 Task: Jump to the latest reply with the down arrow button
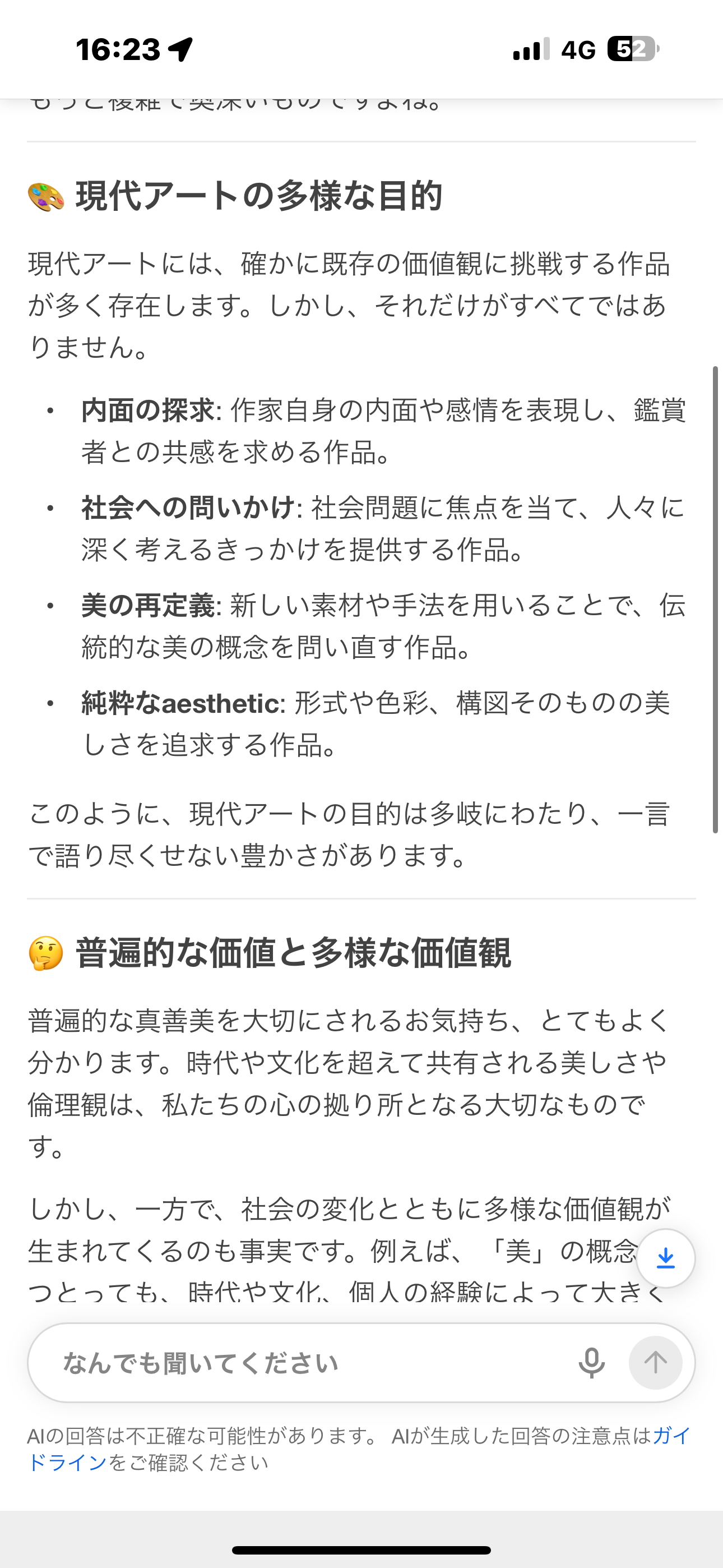point(666,1259)
